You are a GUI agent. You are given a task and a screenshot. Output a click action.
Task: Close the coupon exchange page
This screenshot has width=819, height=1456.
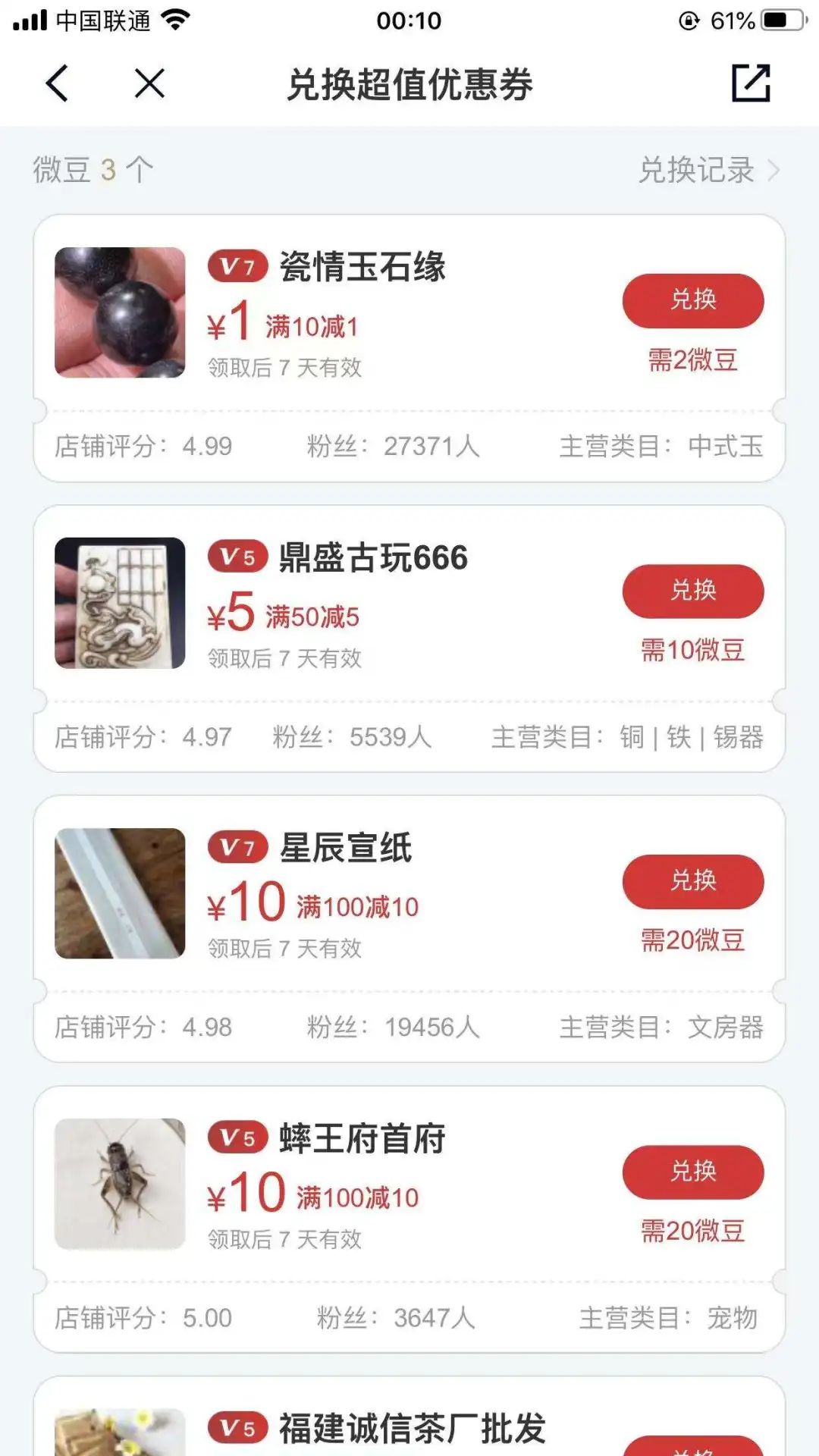click(x=149, y=83)
